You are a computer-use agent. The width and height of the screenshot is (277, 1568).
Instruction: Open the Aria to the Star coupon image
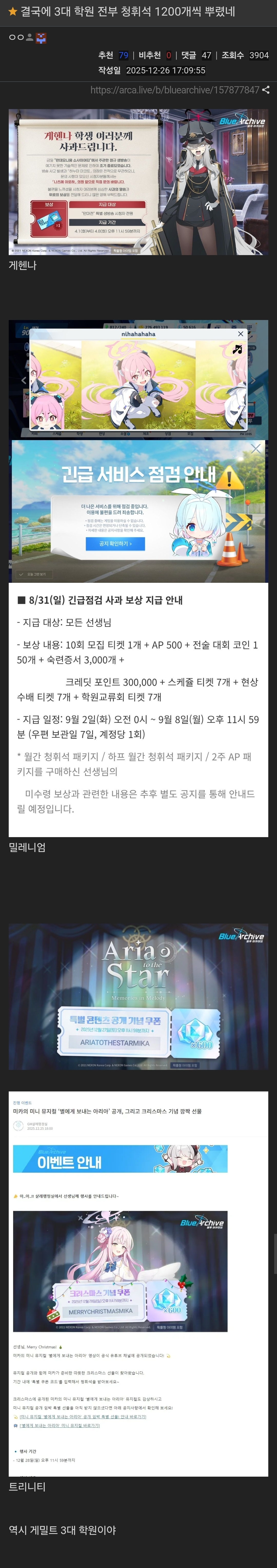(138, 996)
